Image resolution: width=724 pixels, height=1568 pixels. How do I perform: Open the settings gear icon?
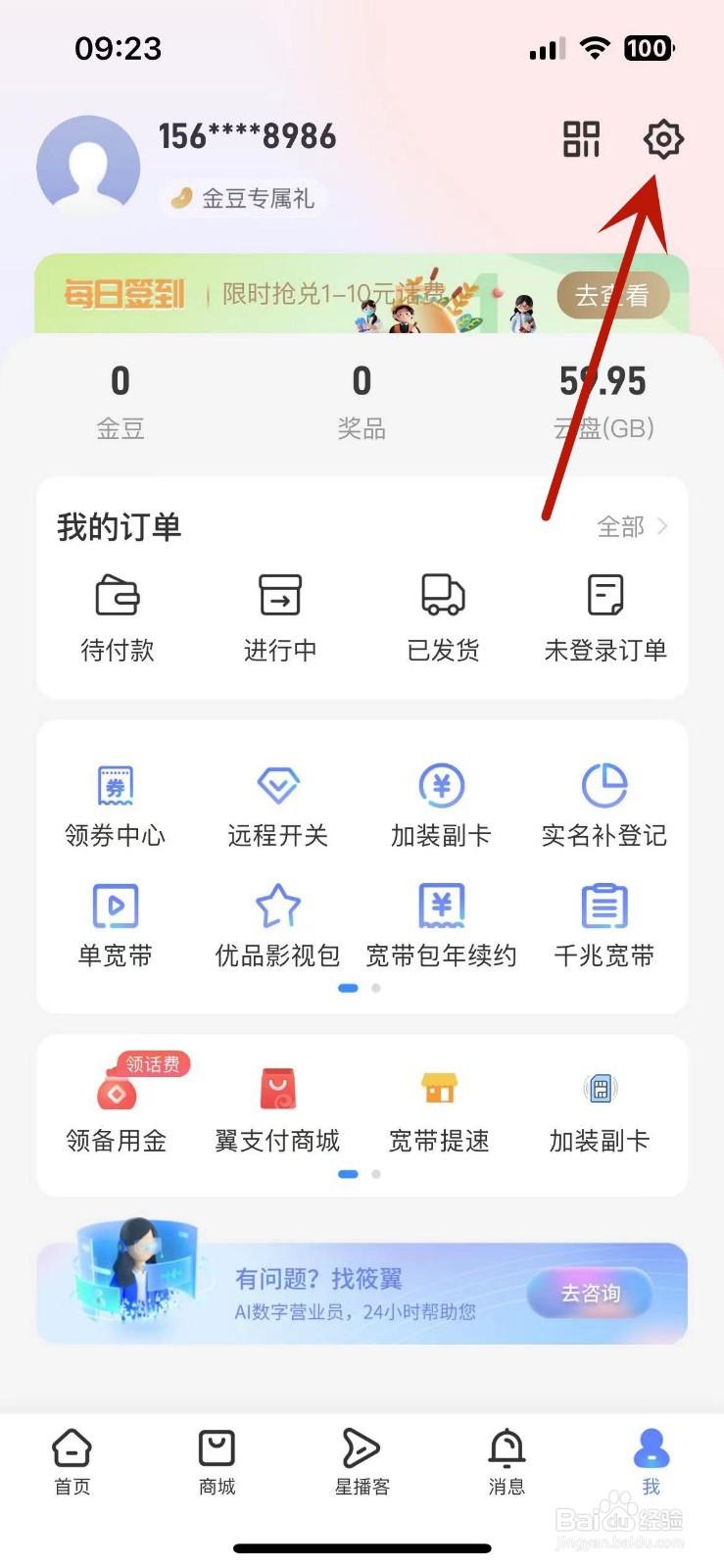(x=662, y=139)
